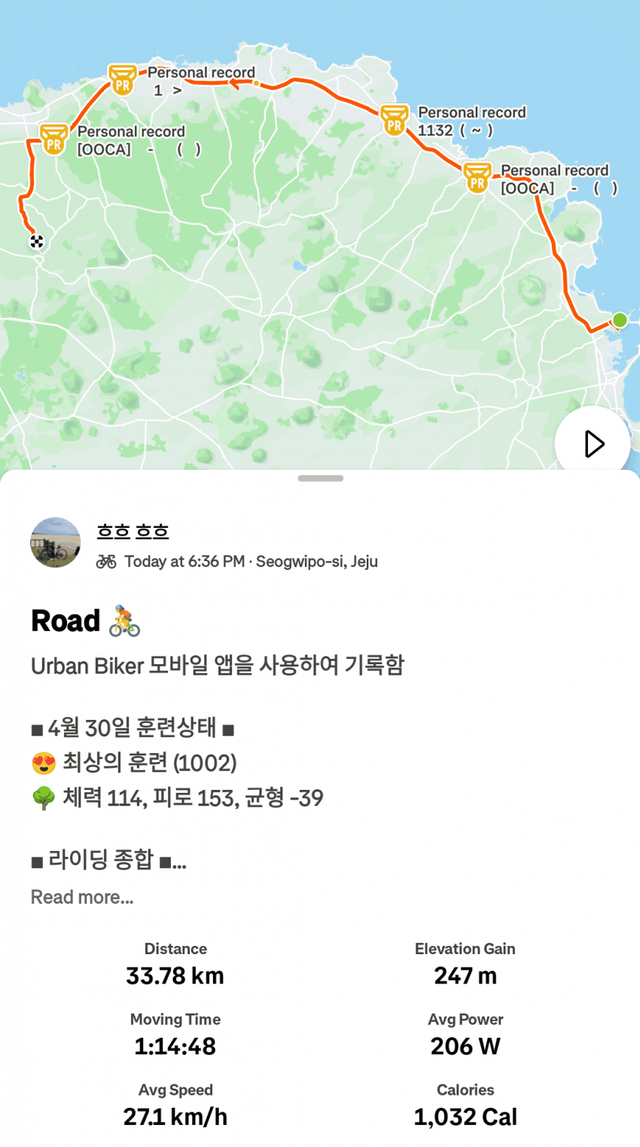Play the route flyover animation
Viewport: 640px width, 1147px height.
click(x=594, y=443)
